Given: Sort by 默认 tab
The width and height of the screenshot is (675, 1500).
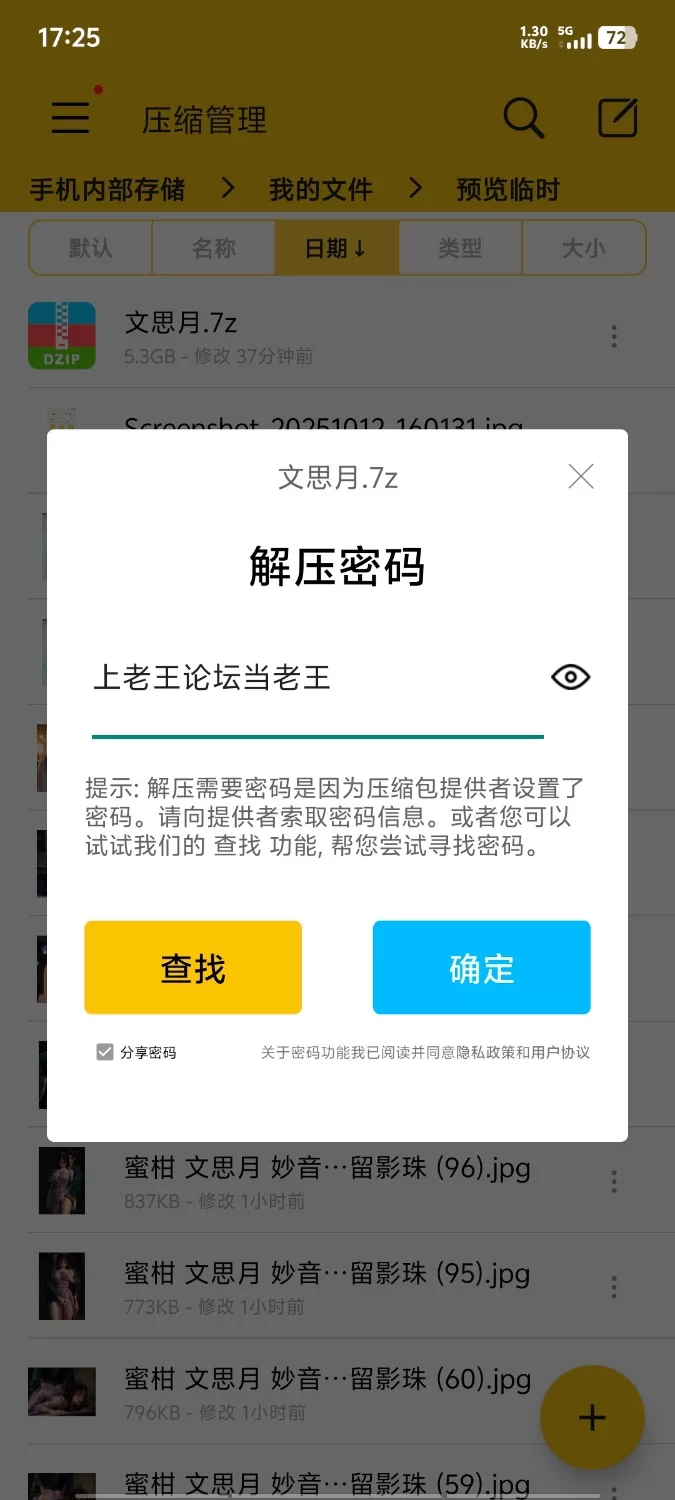Looking at the screenshot, I should pos(91,248).
